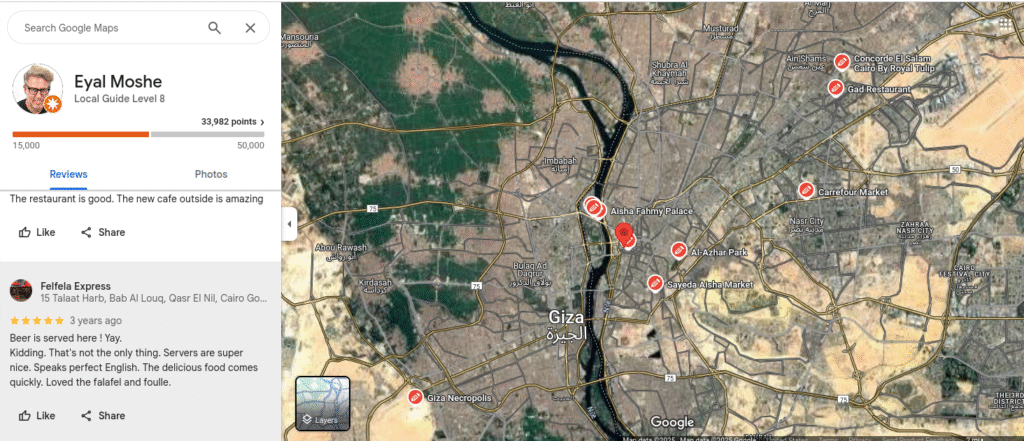Open the Concorde El Salam Cairo pin
The height and width of the screenshot is (441, 1024).
(842, 61)
